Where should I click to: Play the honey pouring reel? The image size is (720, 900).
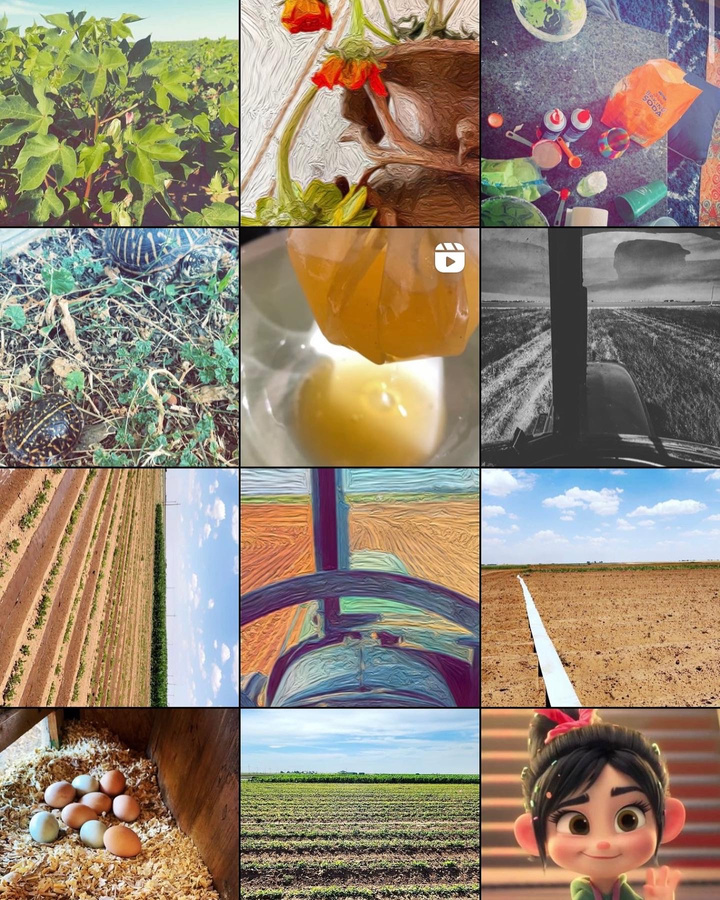[x=359, y=347]
